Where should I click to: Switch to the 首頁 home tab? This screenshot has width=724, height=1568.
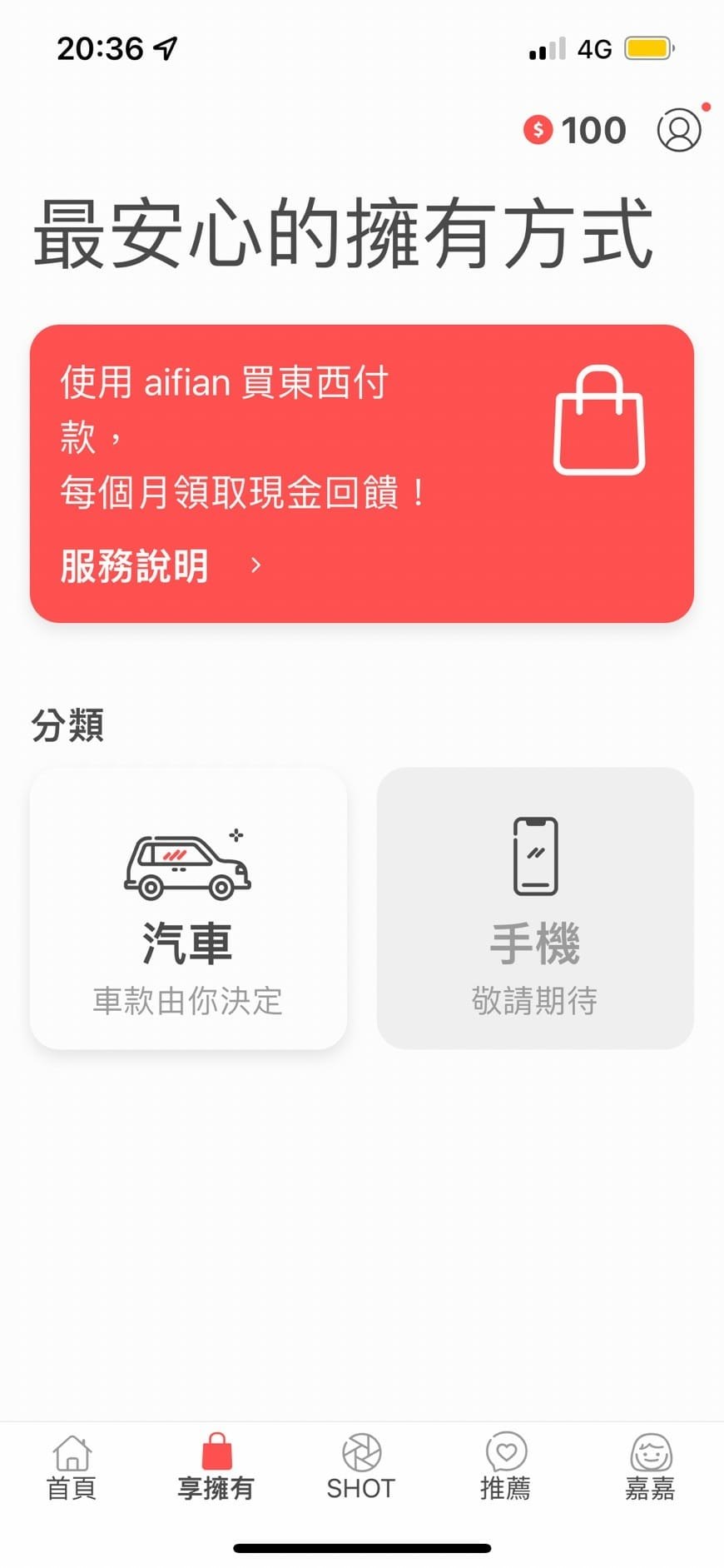[72, 1467]
